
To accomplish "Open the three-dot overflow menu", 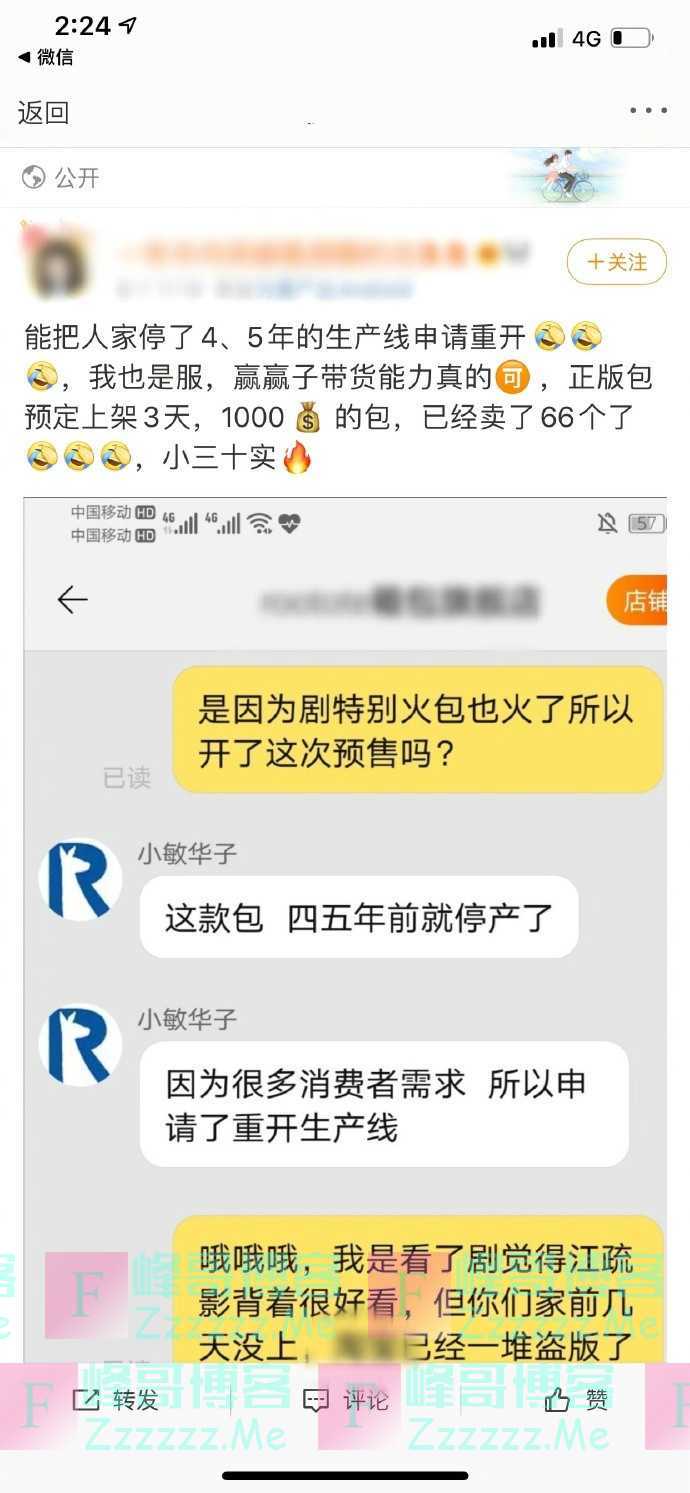I will pos(648,111).
